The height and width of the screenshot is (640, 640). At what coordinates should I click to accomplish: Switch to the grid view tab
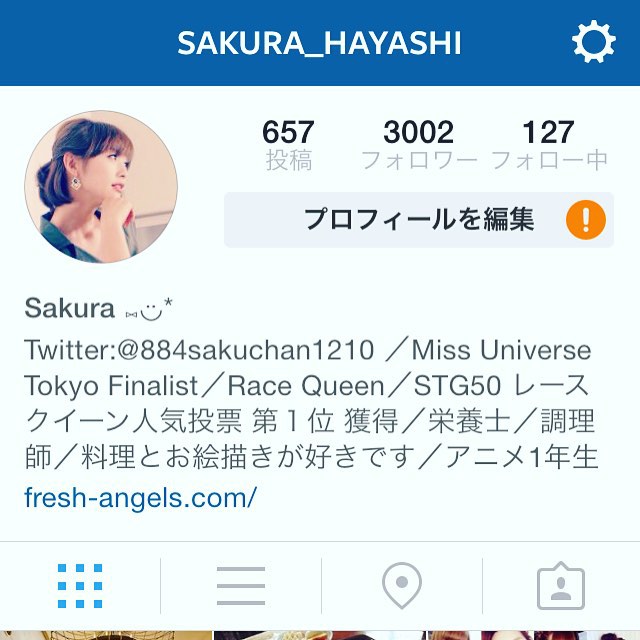click(80, 585)
